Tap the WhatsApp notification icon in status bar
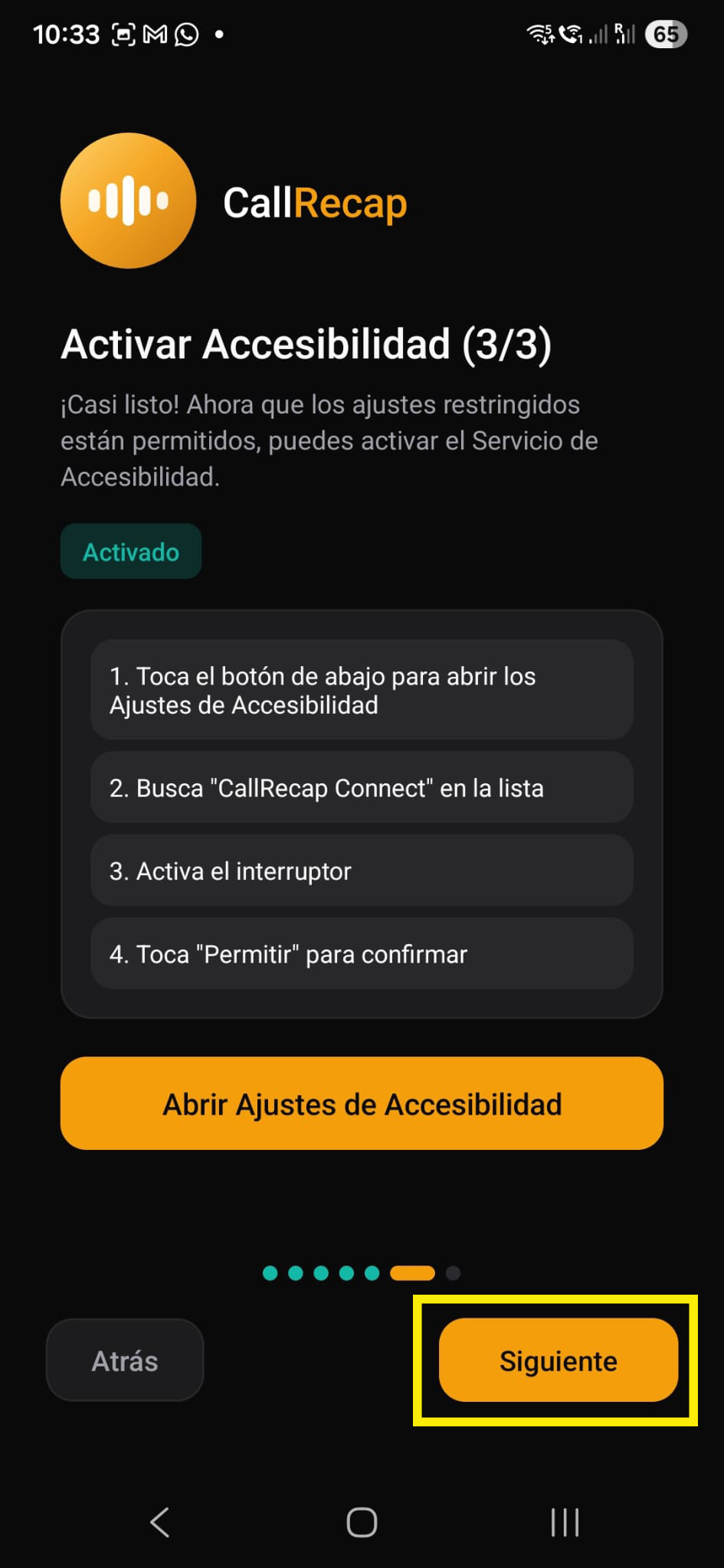This screenshot has width=724, height=1568. click(188, 33)
